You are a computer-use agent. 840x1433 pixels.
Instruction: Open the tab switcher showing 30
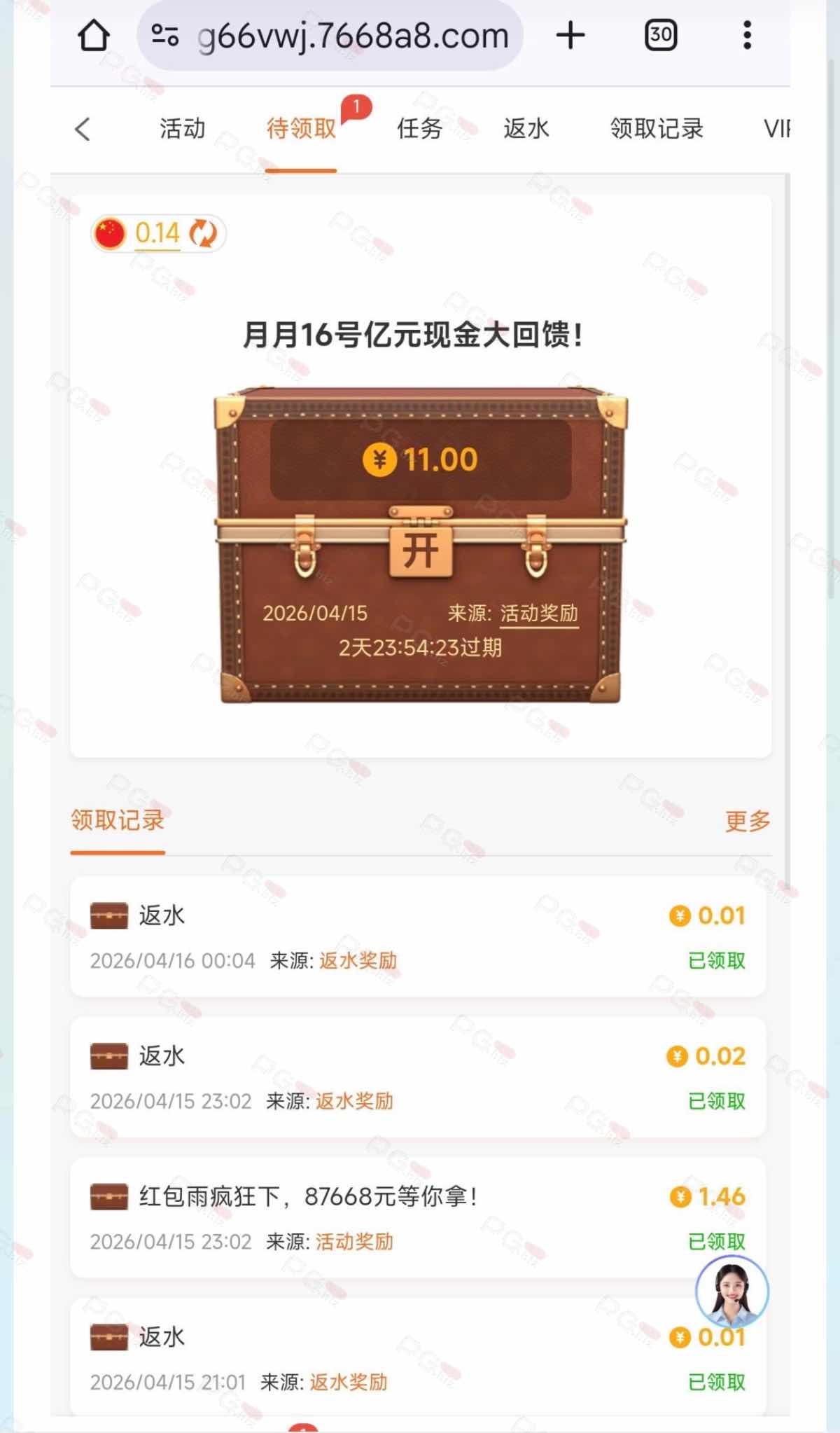click(660, 36)
